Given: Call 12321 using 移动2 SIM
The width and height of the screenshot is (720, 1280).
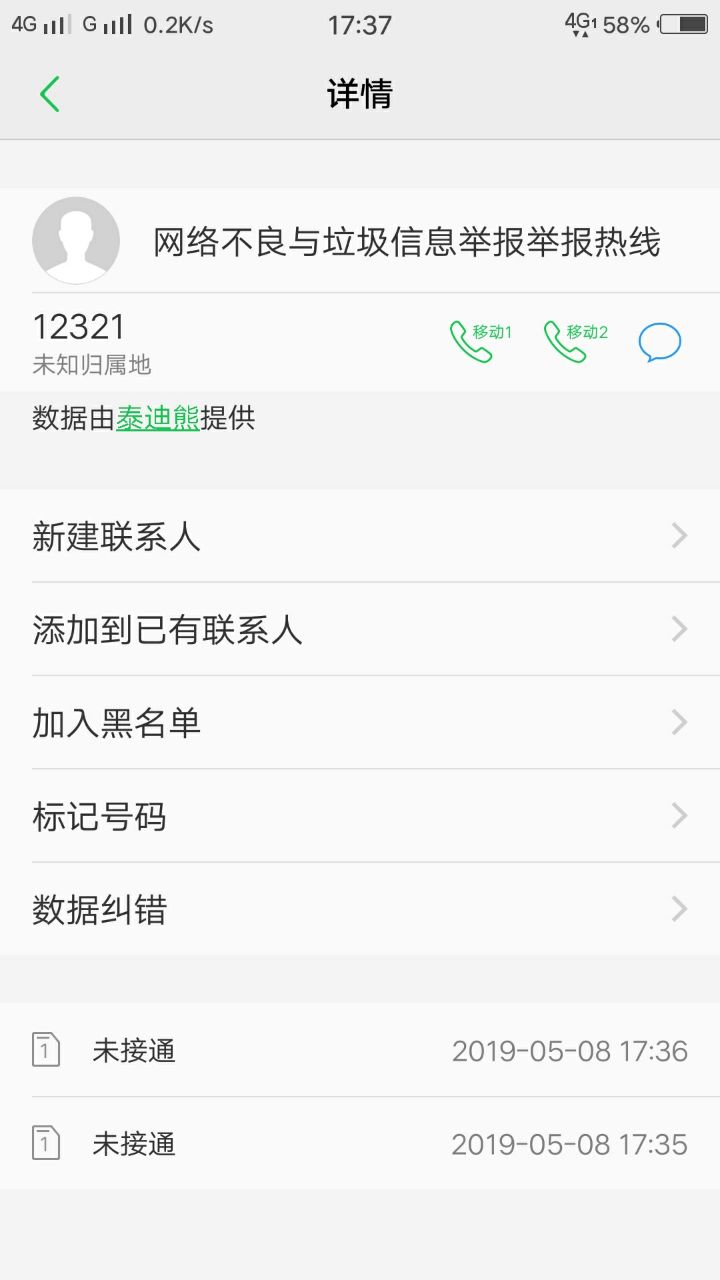Looking at the screenshot, I should (x=575, y=341).
